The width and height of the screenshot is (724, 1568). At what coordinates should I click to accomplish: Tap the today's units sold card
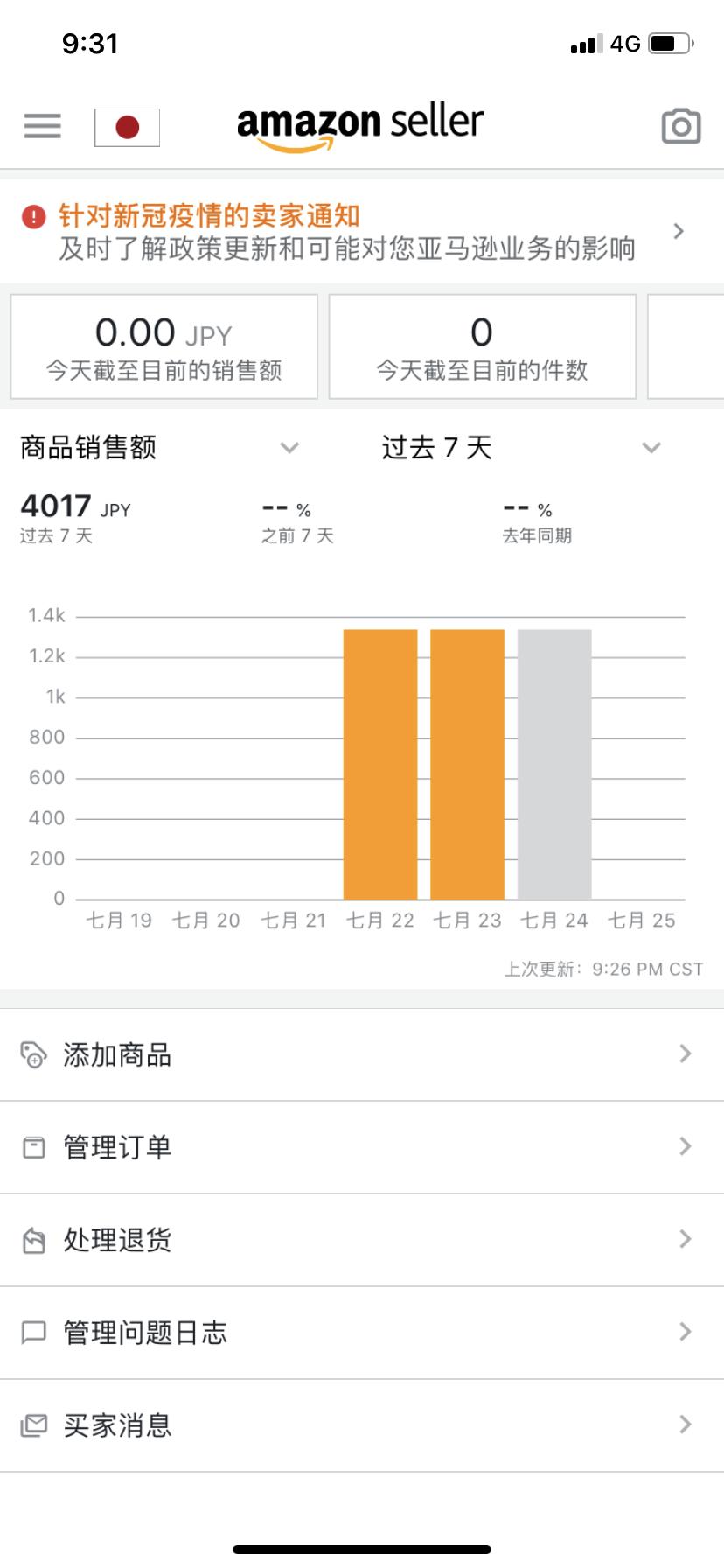pos(483,346)
